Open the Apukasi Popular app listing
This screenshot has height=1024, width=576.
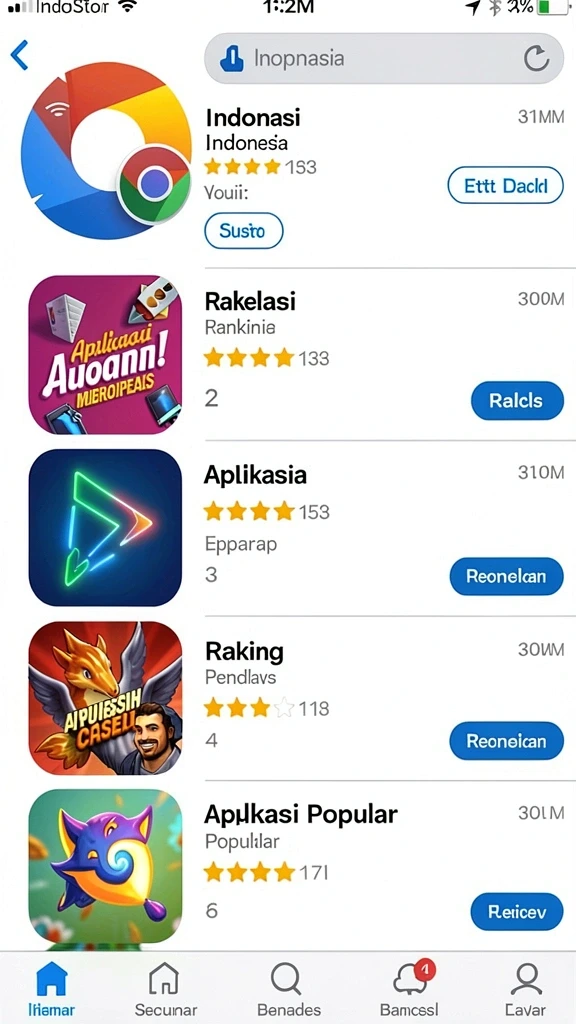(383, 867)
